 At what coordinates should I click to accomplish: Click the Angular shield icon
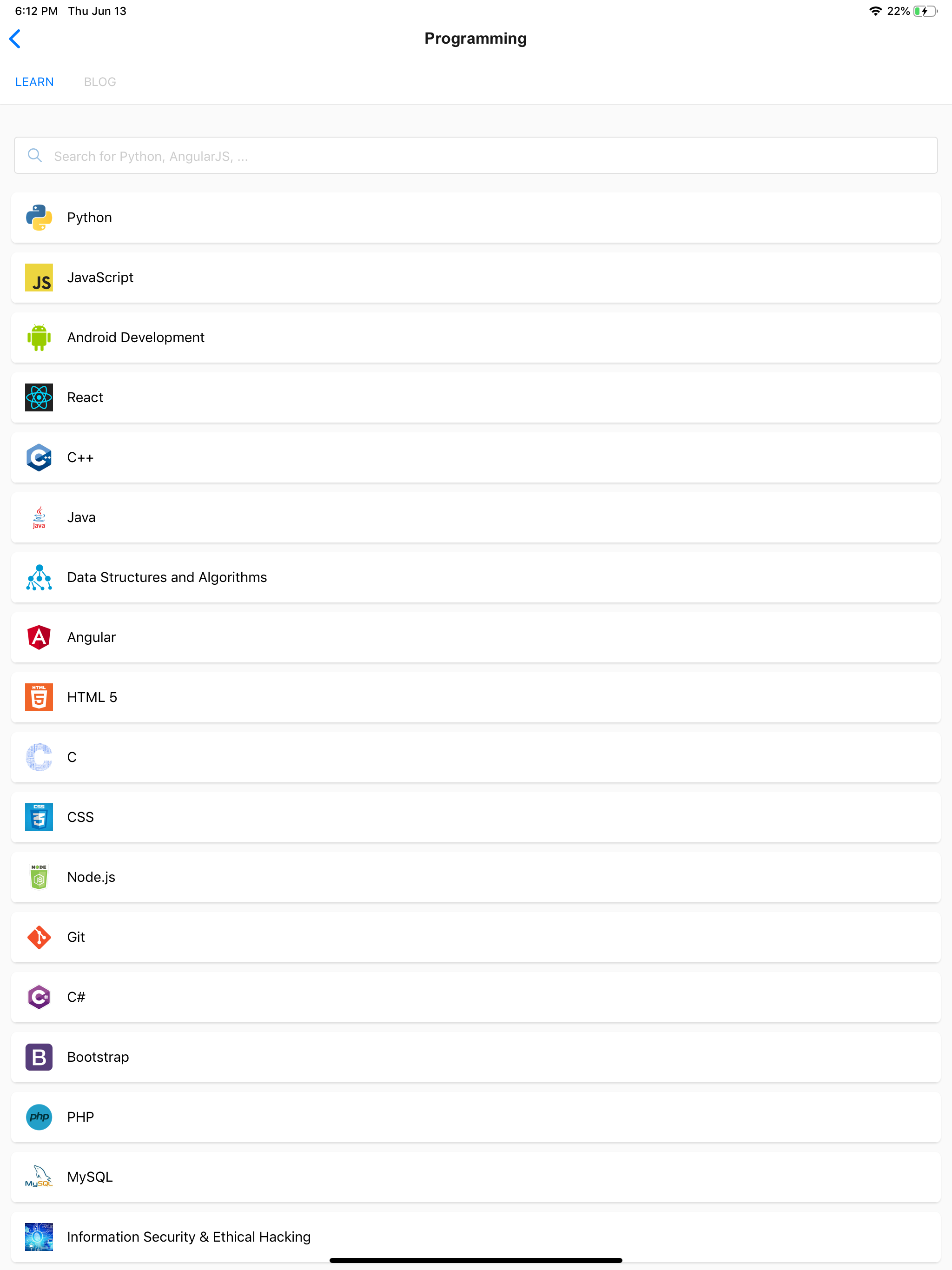pos(39,637)
